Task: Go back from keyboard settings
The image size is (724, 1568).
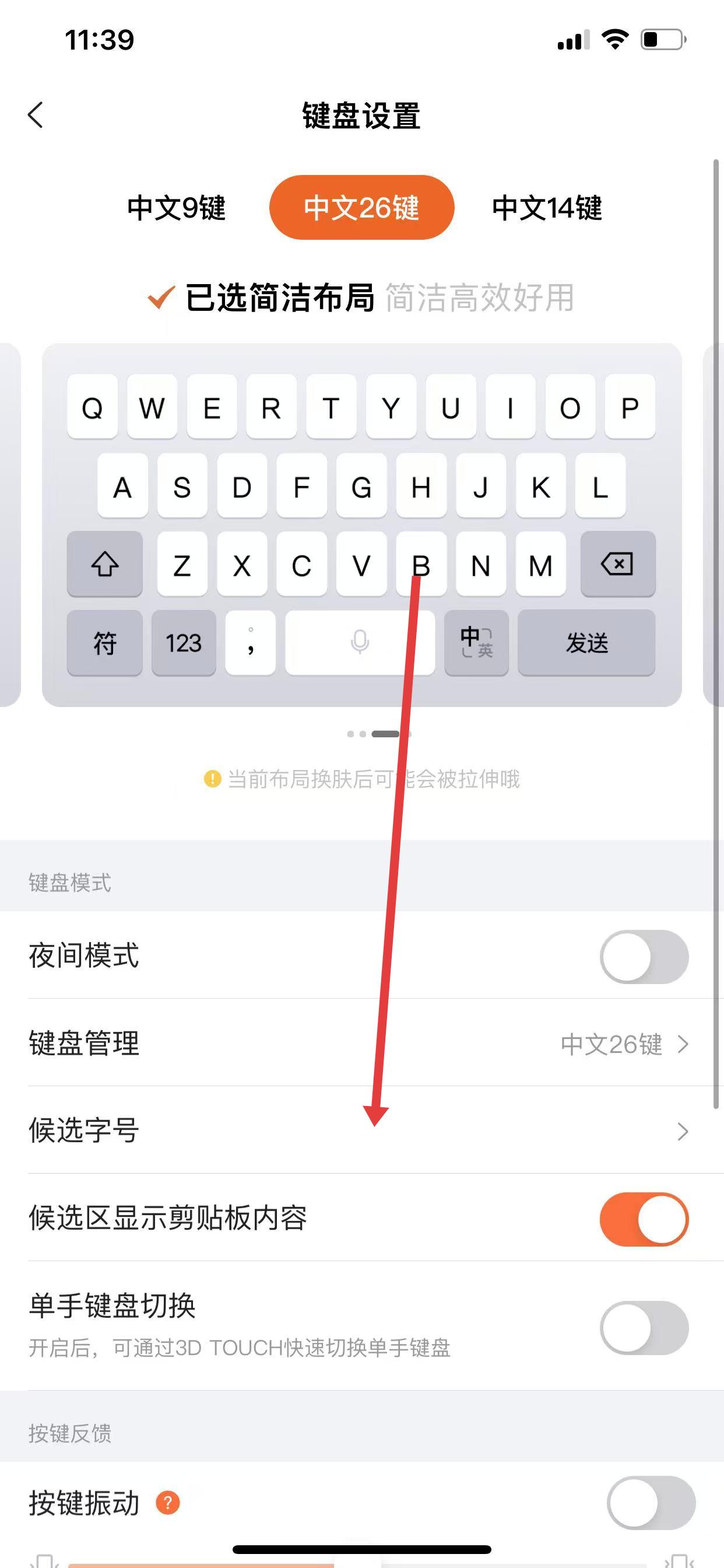Action: coord(36,115)
